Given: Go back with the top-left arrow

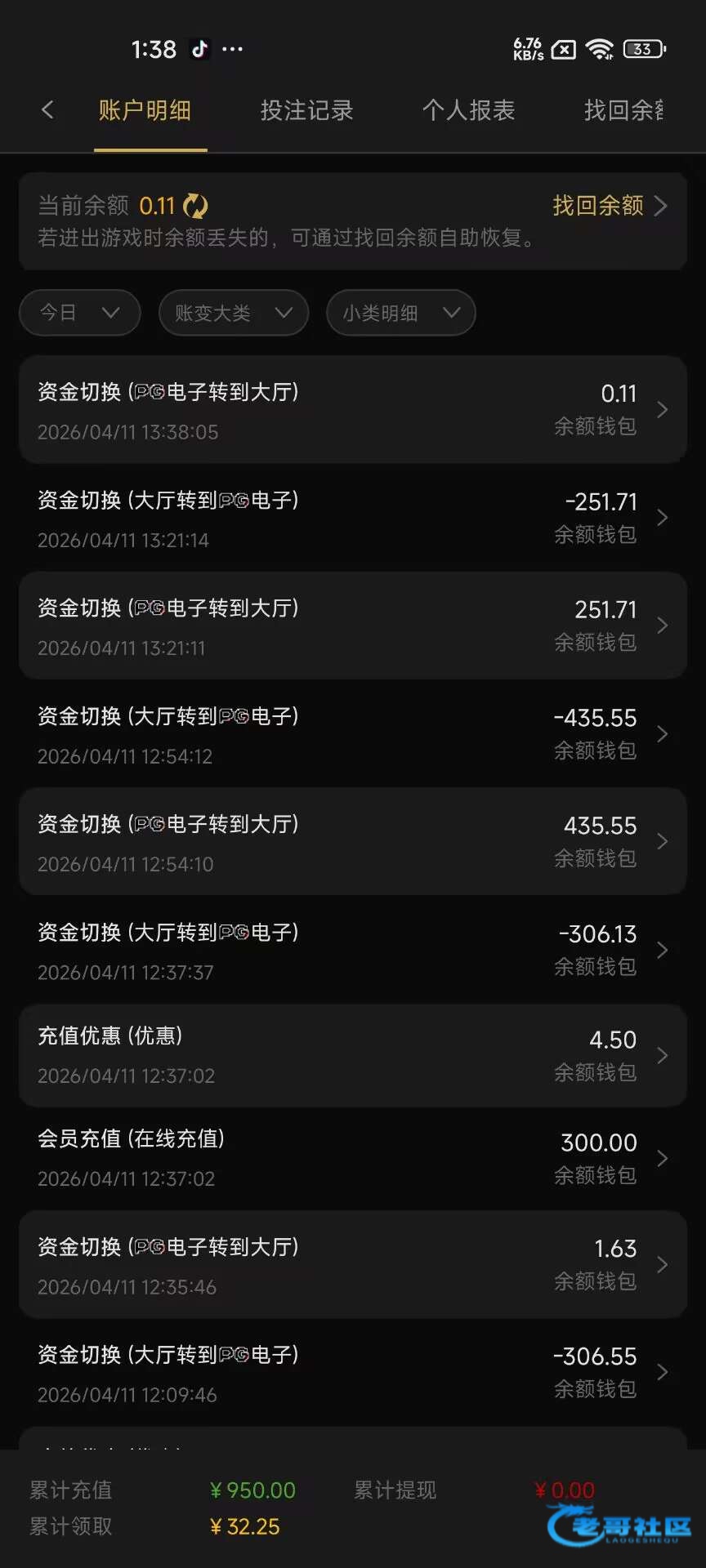Looking at the screenshot, I should click(47, 109).
